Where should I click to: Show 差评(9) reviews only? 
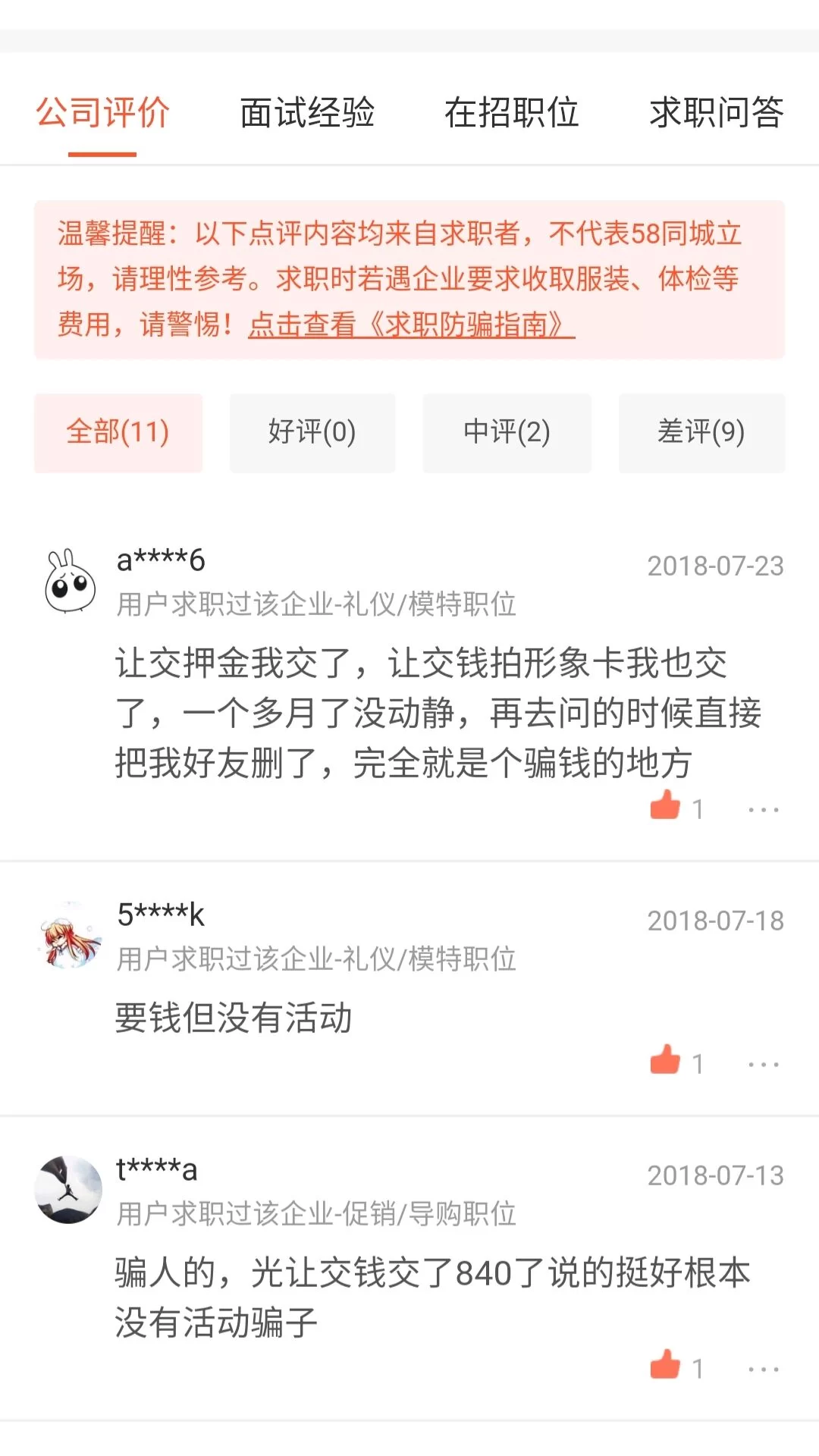point(701,432)
